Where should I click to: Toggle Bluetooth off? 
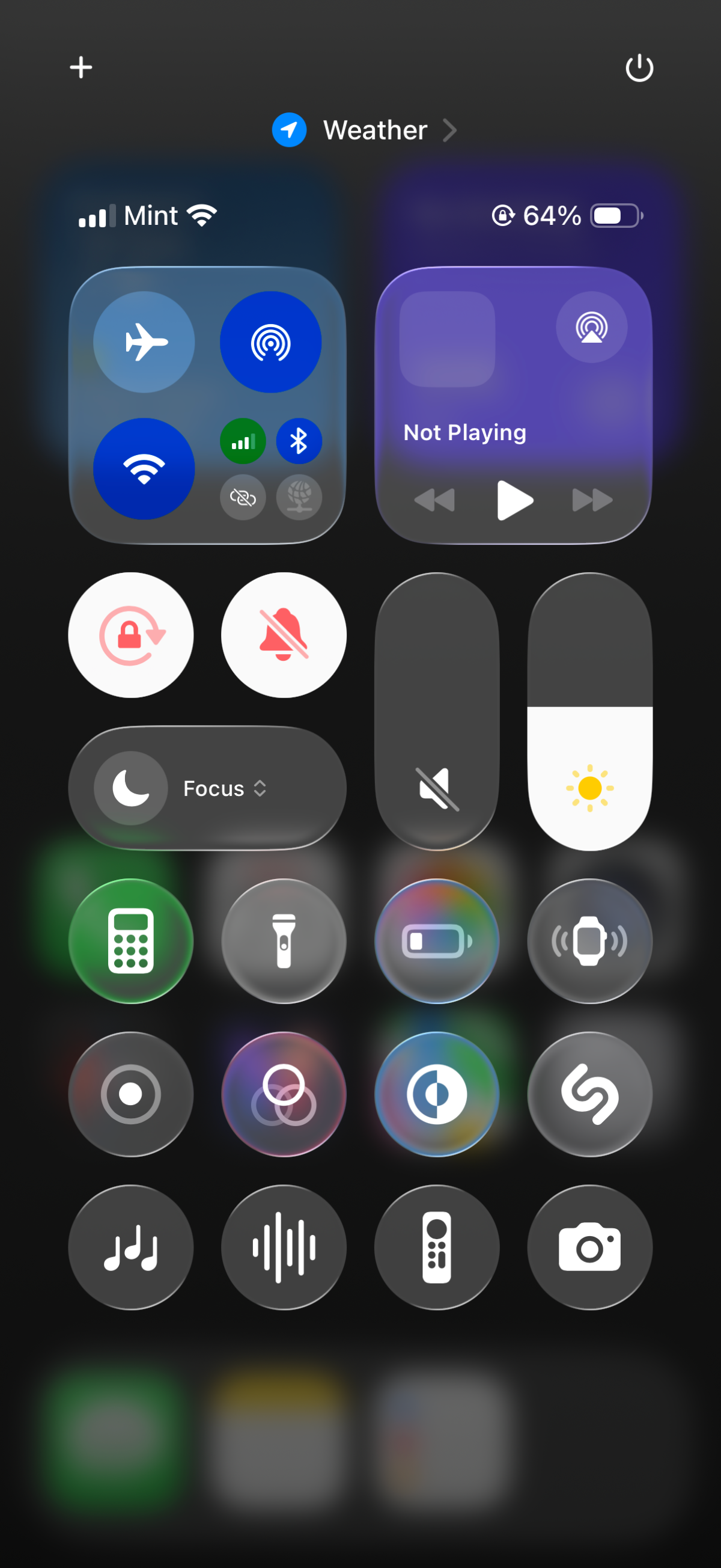299,441
